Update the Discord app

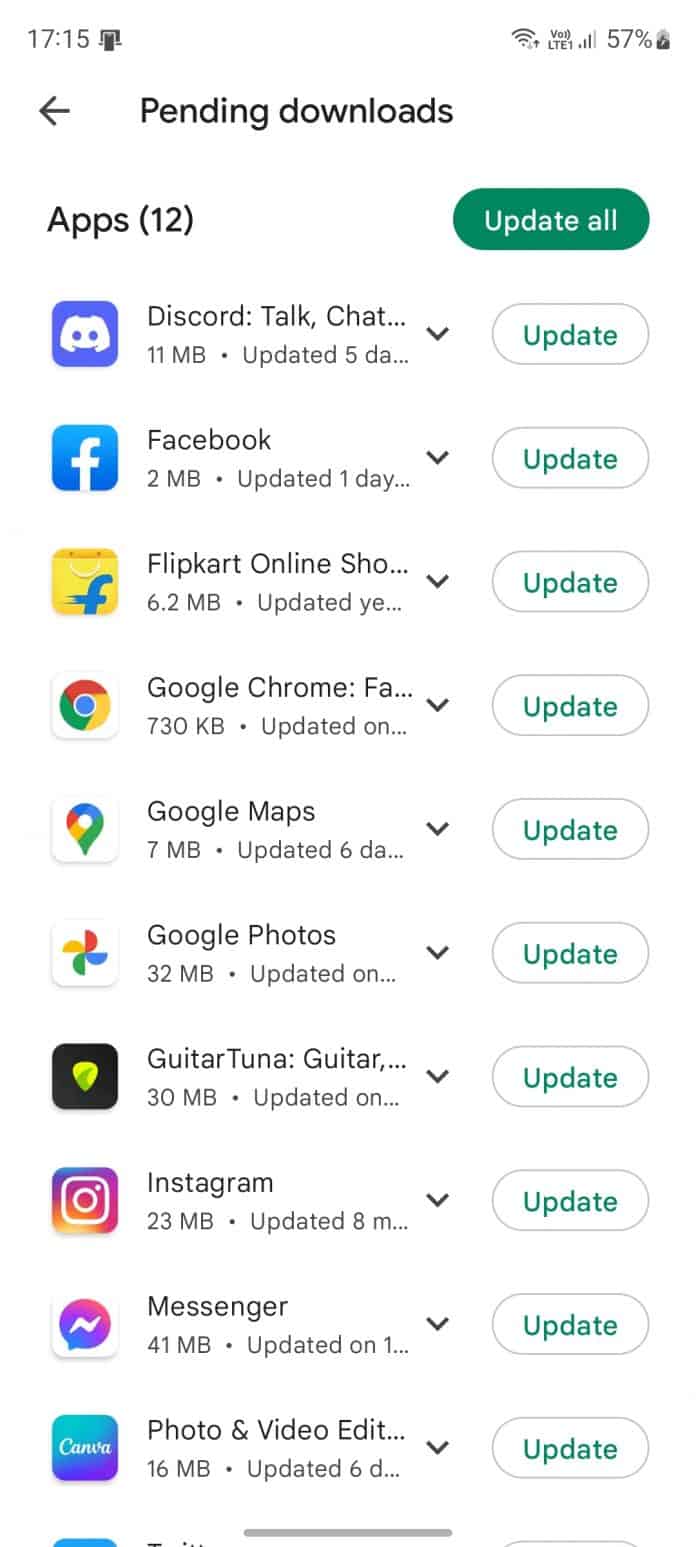570,335
